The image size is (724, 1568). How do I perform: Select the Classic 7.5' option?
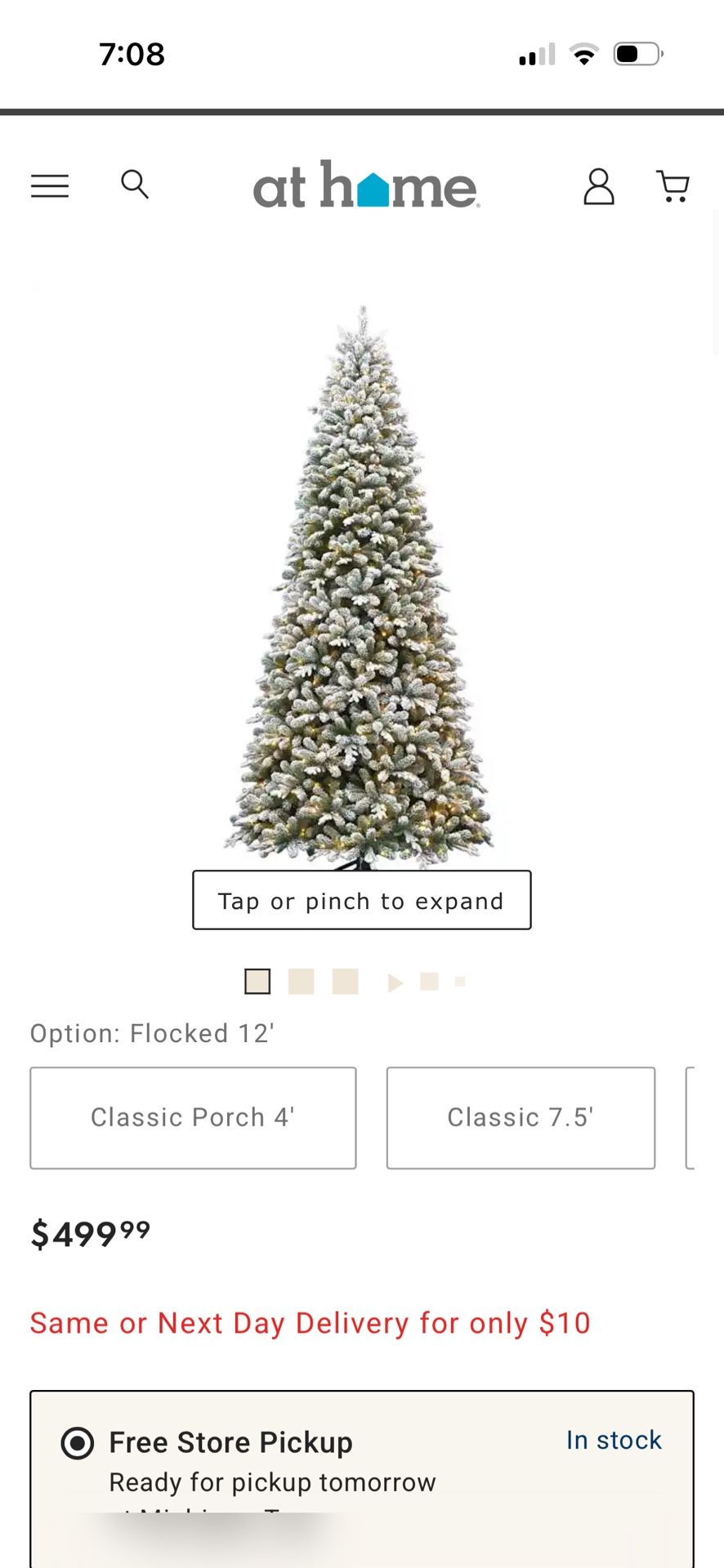point(520,1117)
